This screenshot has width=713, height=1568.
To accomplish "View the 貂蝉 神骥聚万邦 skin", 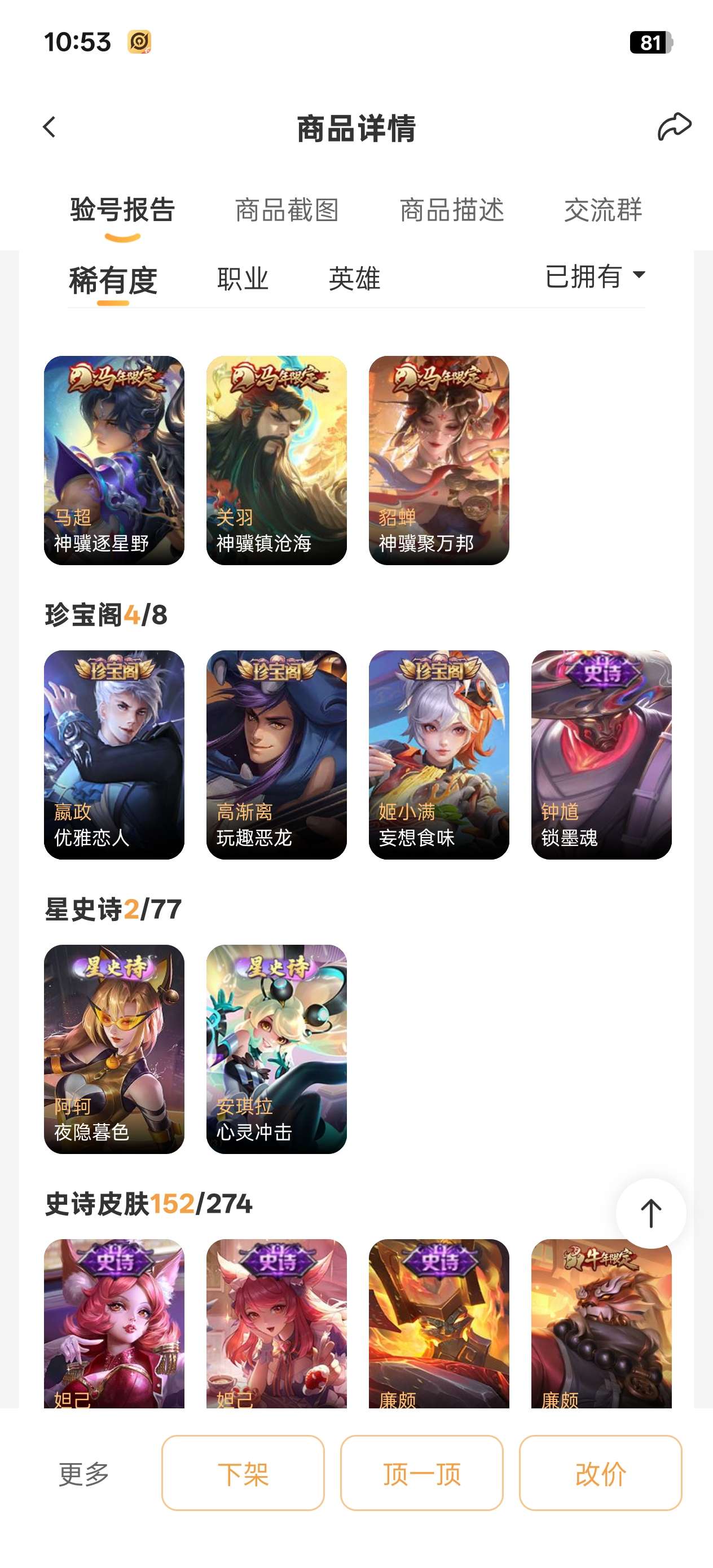I will click(x=439, y=460).
